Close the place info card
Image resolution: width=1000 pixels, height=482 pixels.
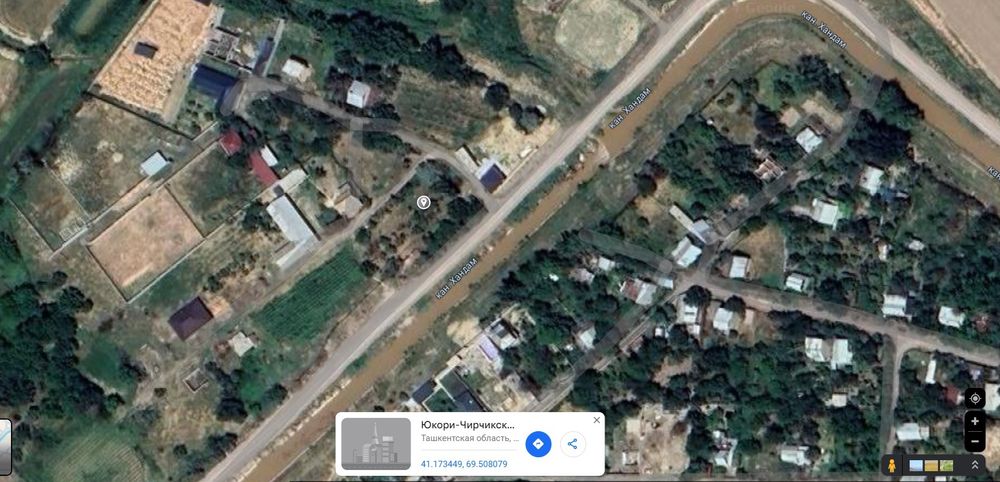[x=597, y=420]
